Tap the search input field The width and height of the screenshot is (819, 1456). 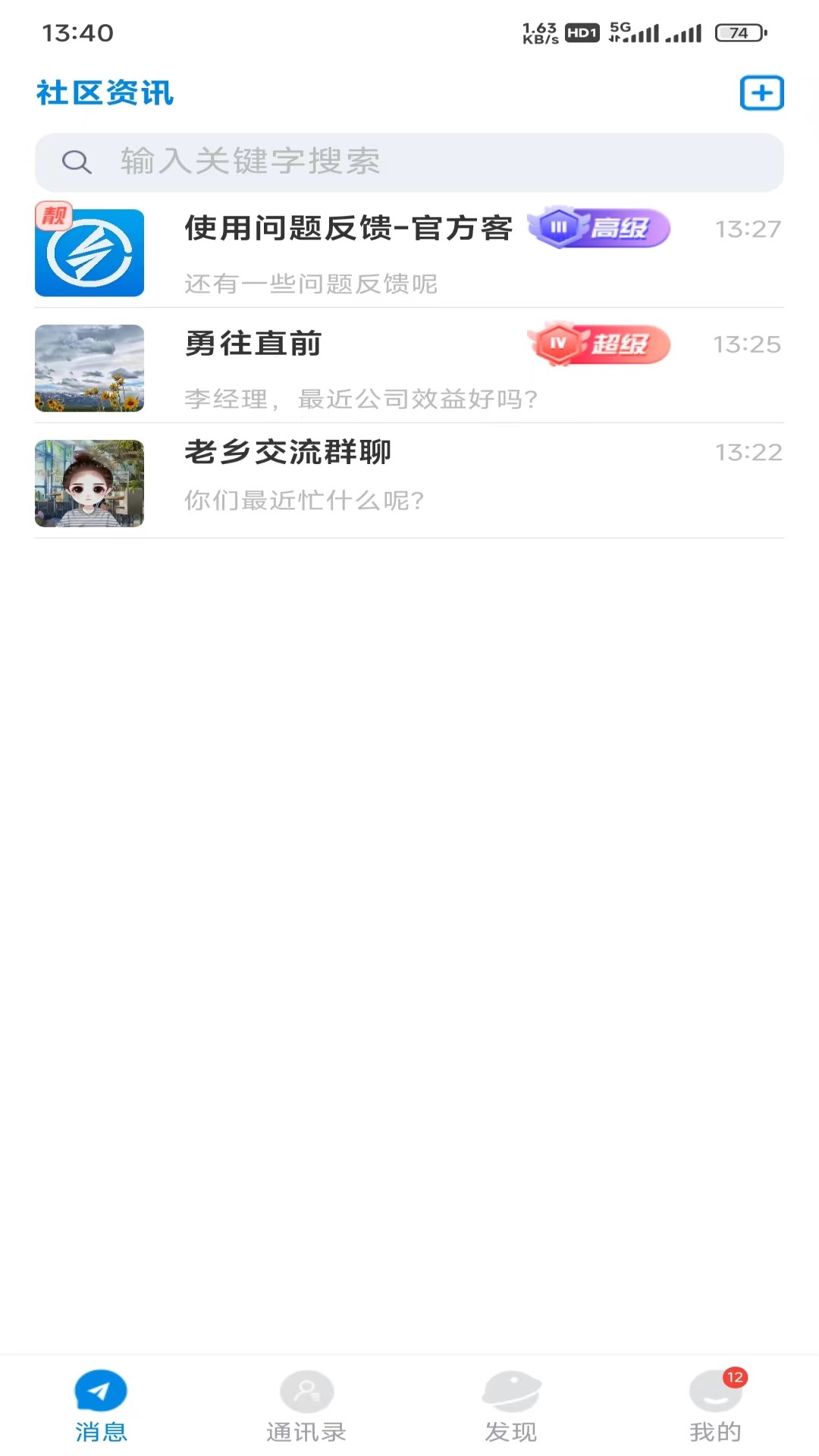[x=409, y=162]
